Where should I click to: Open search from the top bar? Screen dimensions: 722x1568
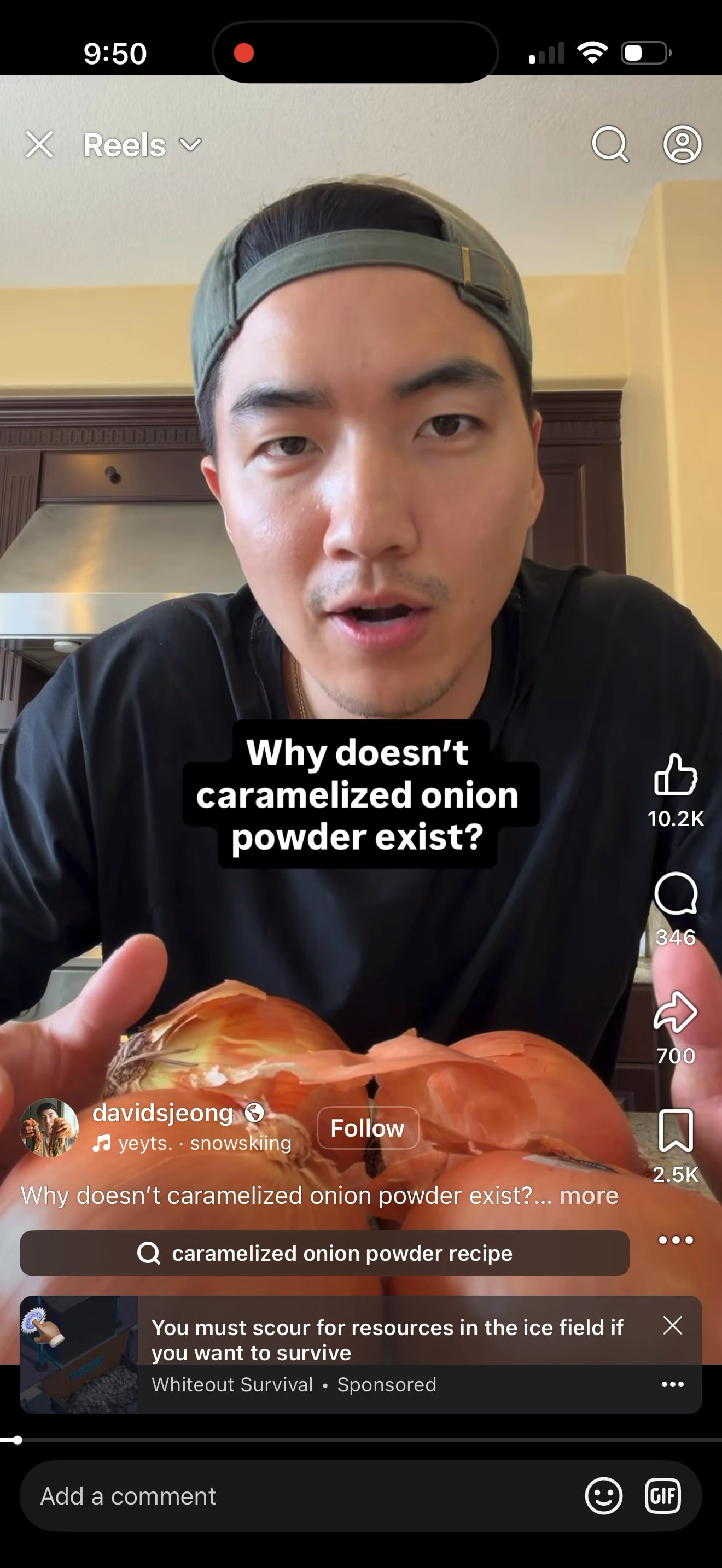pos(610,145)
